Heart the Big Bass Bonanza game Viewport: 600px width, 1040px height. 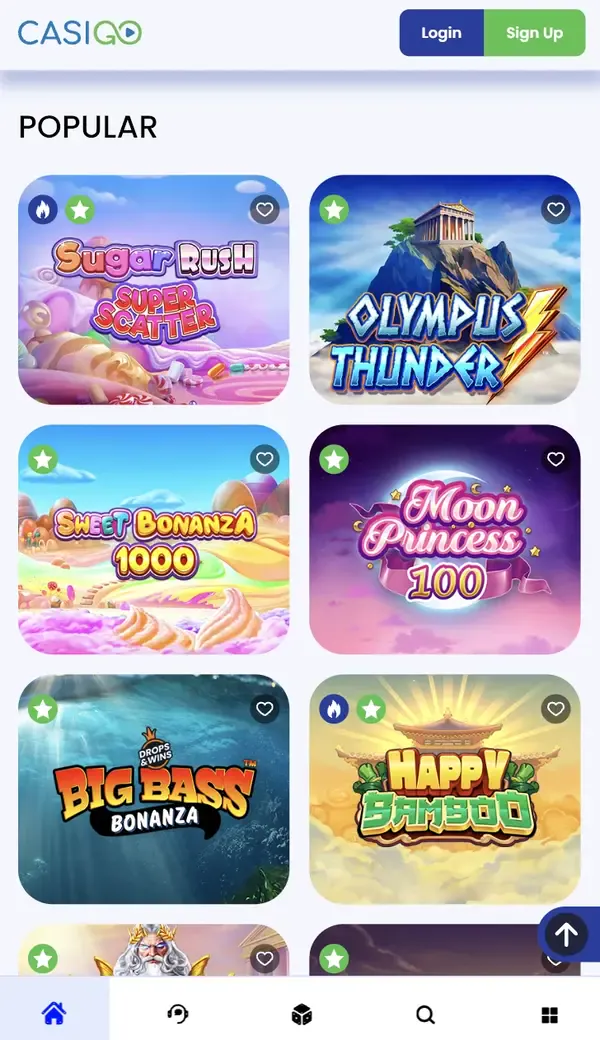coord(264,709)
